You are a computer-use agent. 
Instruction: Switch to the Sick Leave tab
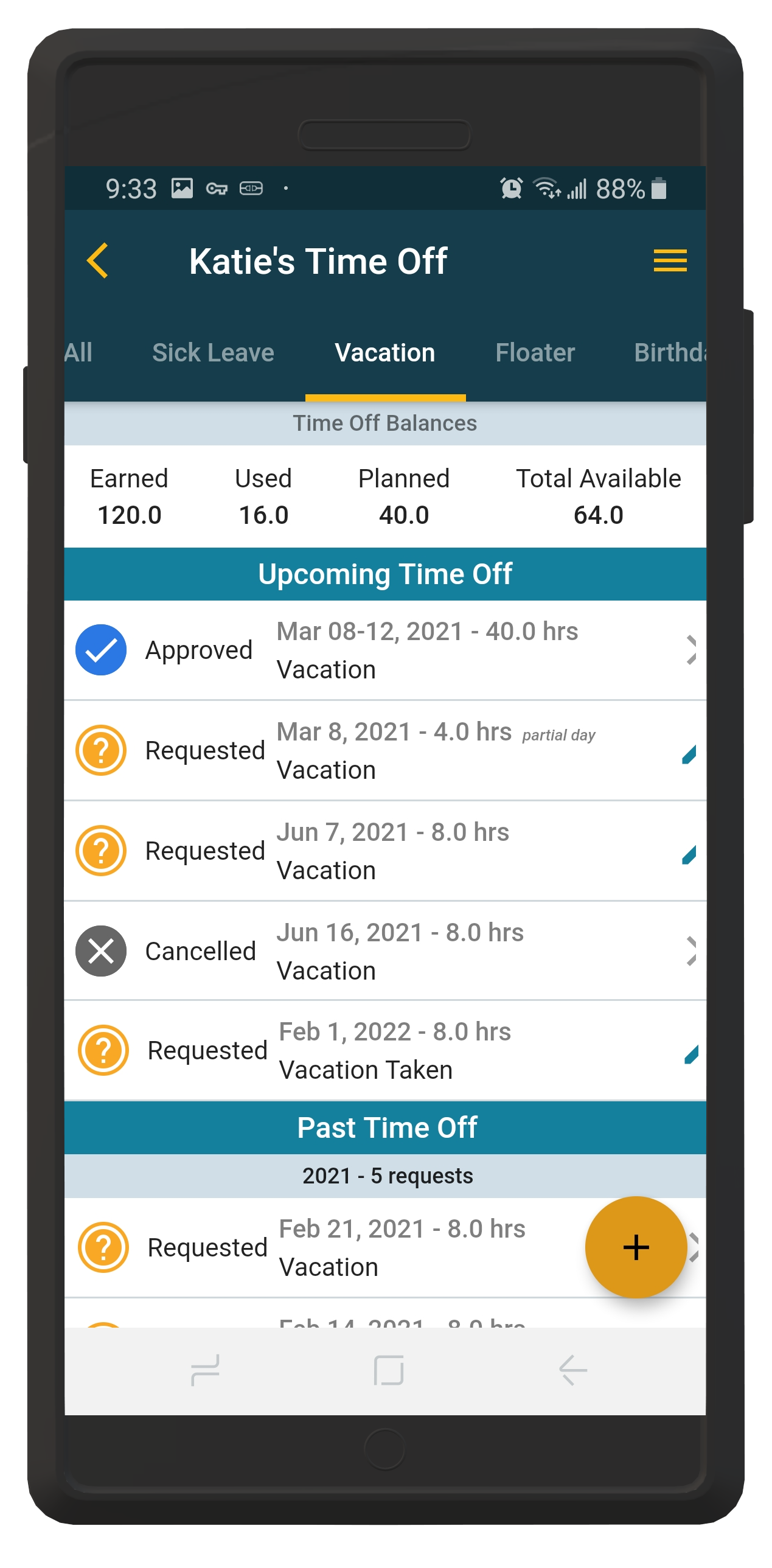coord(213,352)
